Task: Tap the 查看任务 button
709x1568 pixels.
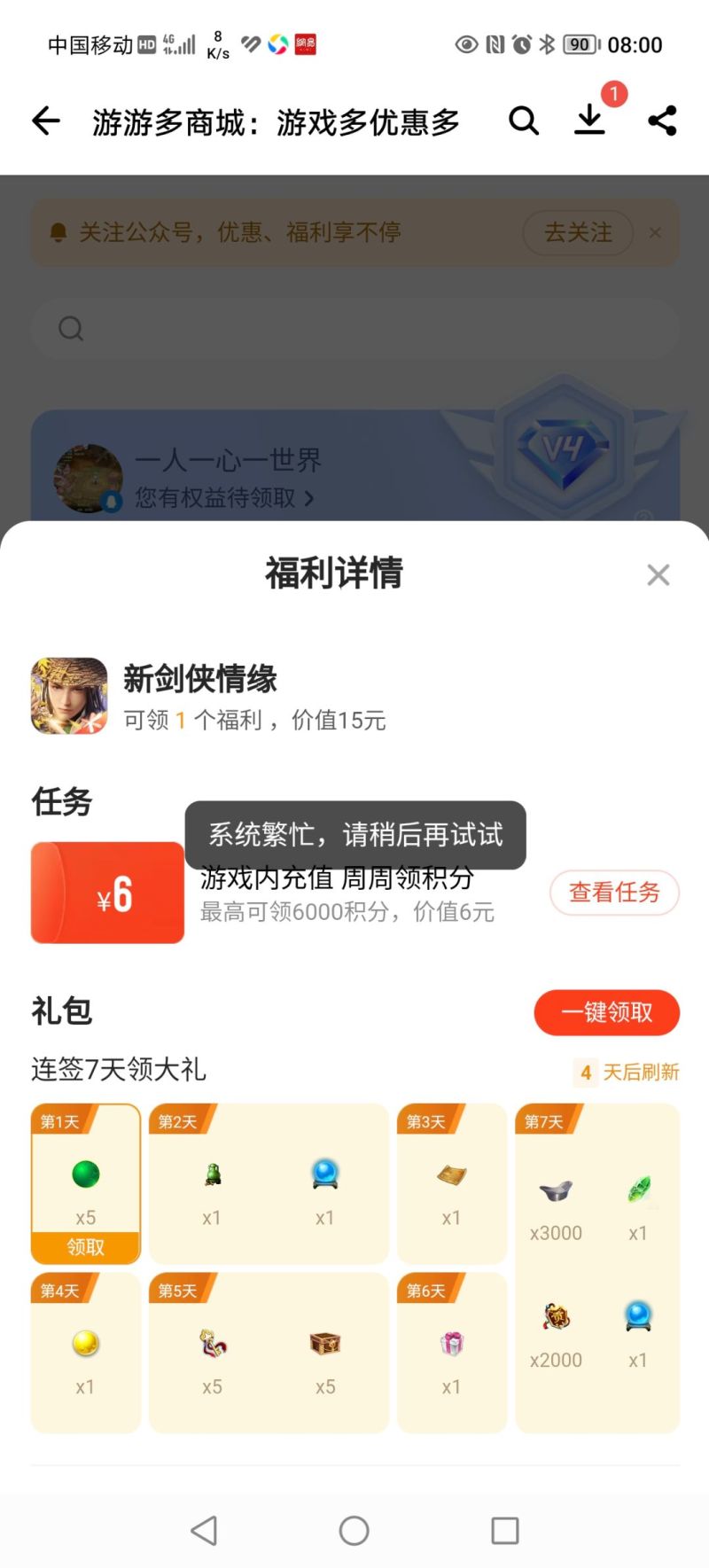Action: [x=615, y=893]
